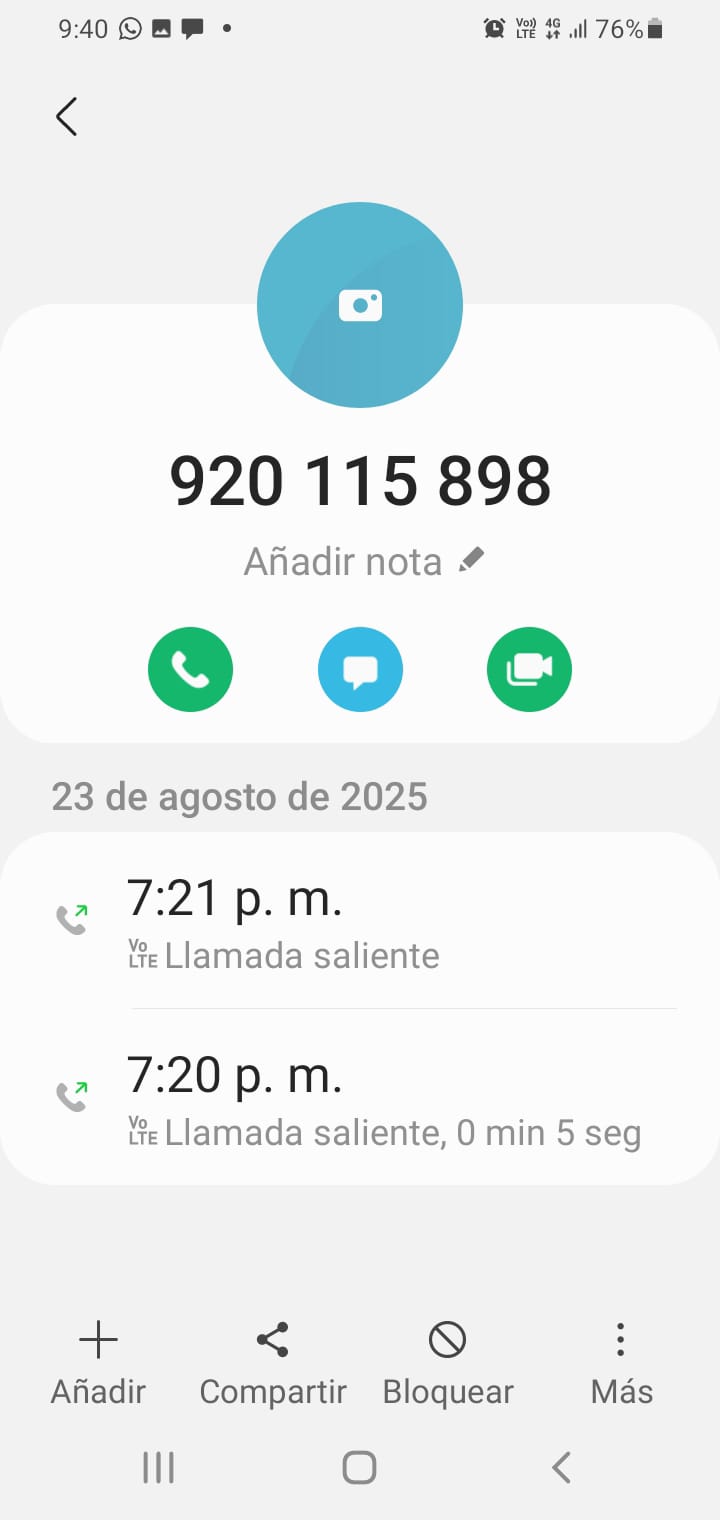The width and height of the screenshot is (720, 1520).
Task: Open the 7:20 p. m. outgoing call entry
Action: tap(360, 1098)
